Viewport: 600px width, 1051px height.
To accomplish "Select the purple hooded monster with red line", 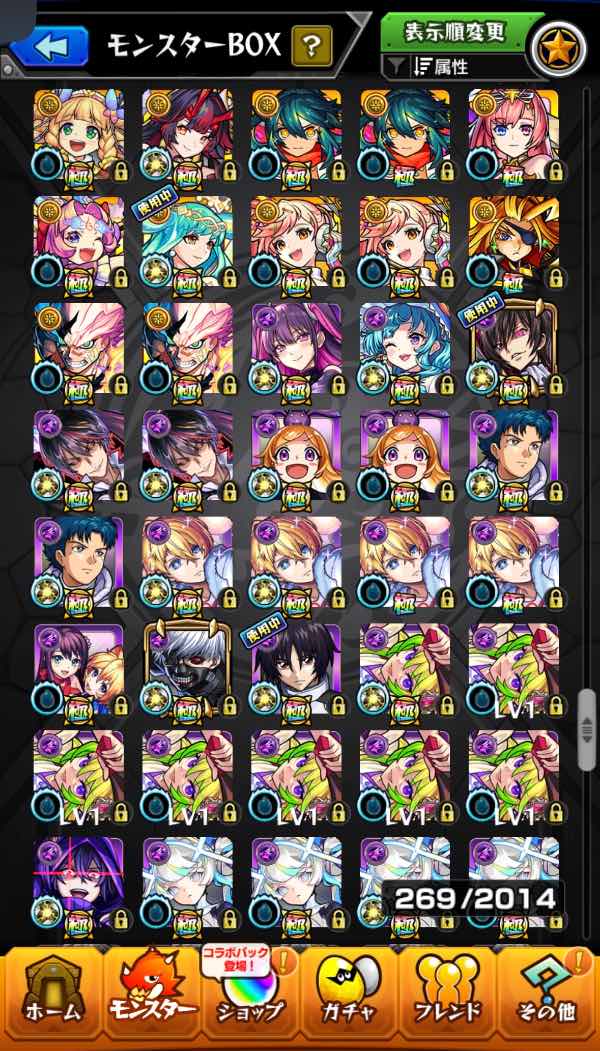I will [78, 882].
